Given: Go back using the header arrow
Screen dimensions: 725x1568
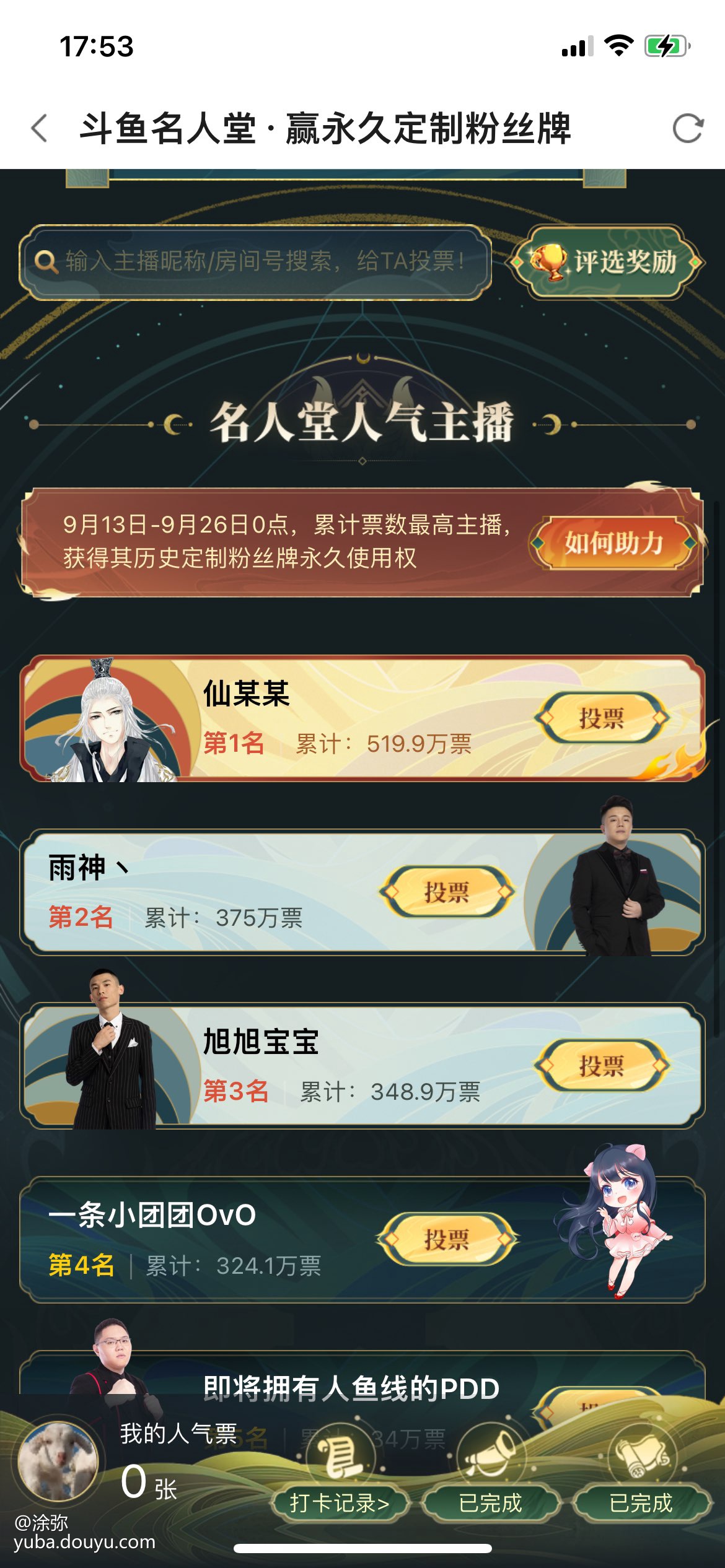Looking at the screenshot, I should pyautogui.click(x=40, y=128).
